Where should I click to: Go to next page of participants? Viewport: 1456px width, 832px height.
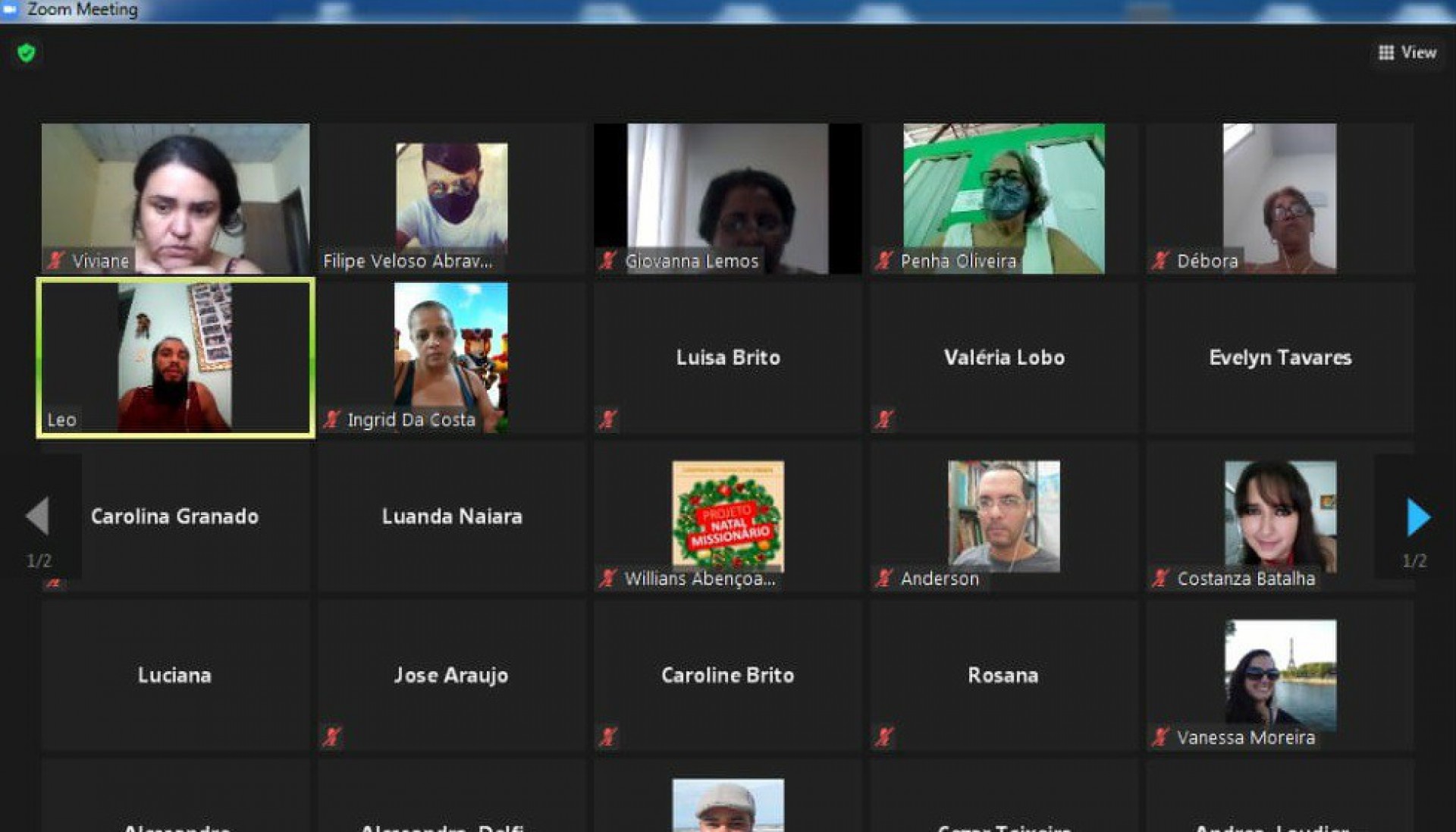click(x=1417, y=518)
